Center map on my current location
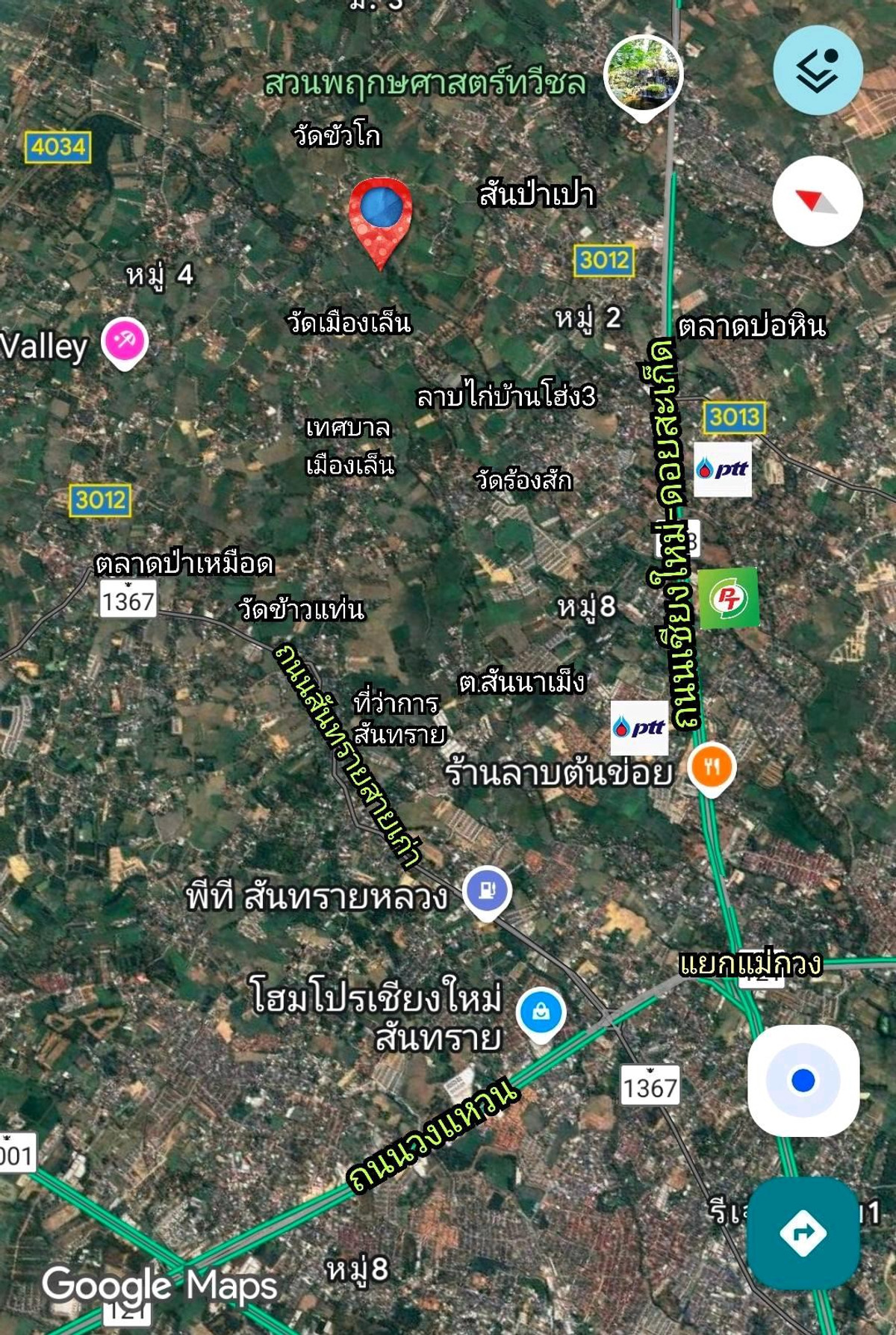Screen dimensions: 896x1335 (803, 1080)
